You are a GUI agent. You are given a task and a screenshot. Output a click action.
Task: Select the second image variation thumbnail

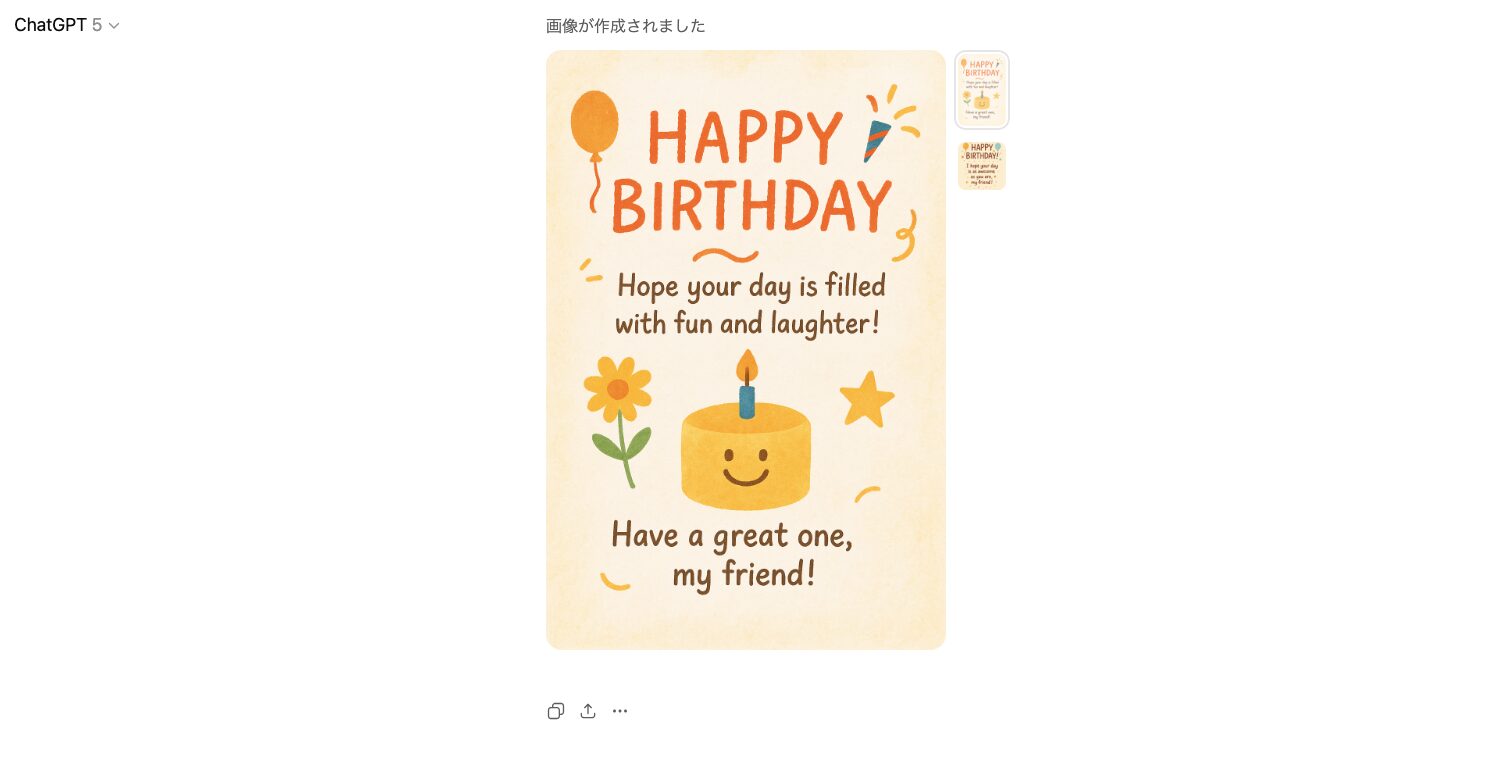coord(982,166)
